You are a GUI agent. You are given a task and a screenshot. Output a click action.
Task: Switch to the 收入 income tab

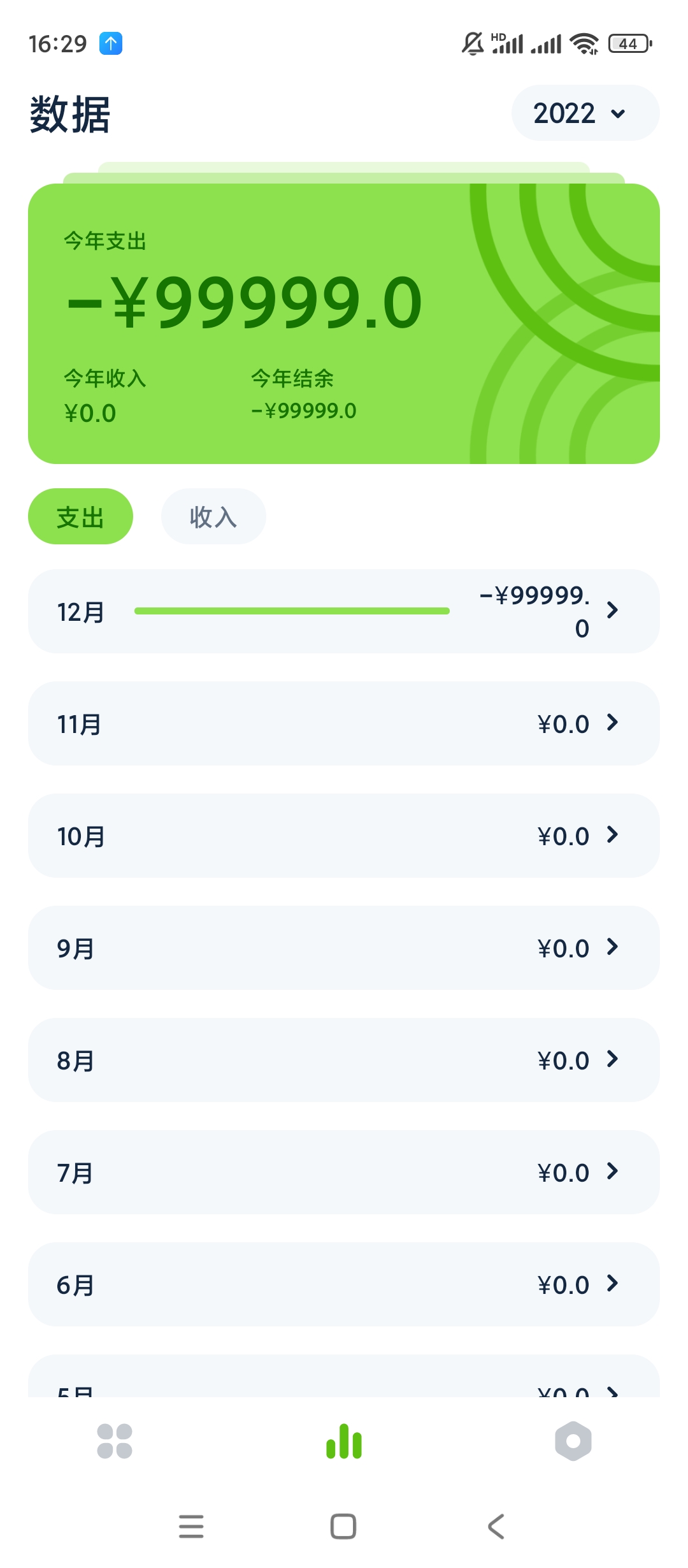(213, 516)
